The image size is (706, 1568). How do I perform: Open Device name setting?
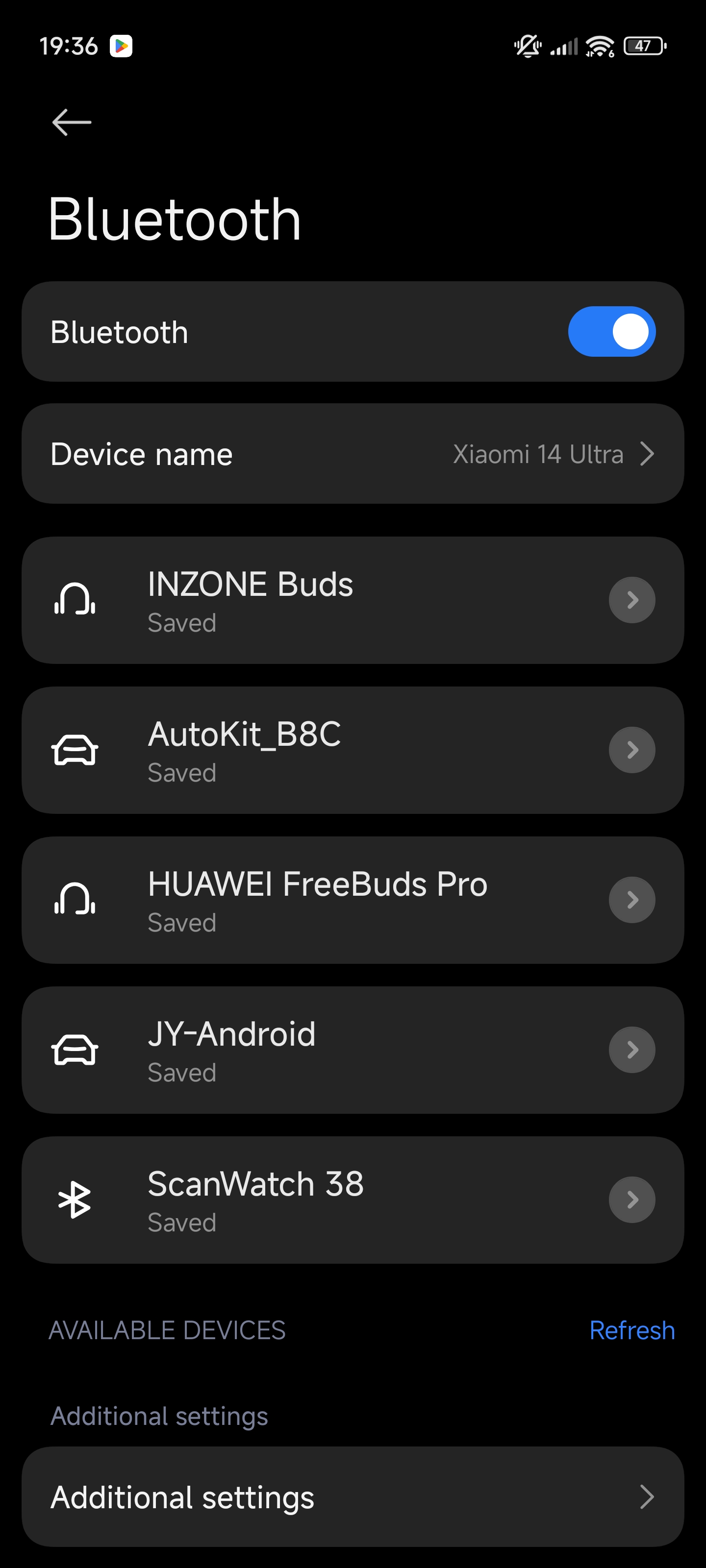[x=353, y=454]
